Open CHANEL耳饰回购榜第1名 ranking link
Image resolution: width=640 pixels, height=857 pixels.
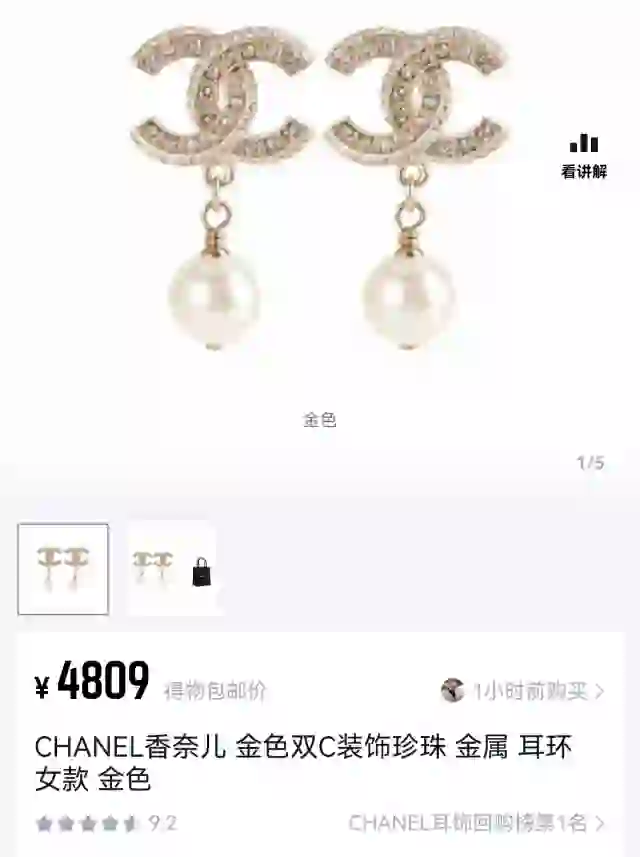(477, 823)
